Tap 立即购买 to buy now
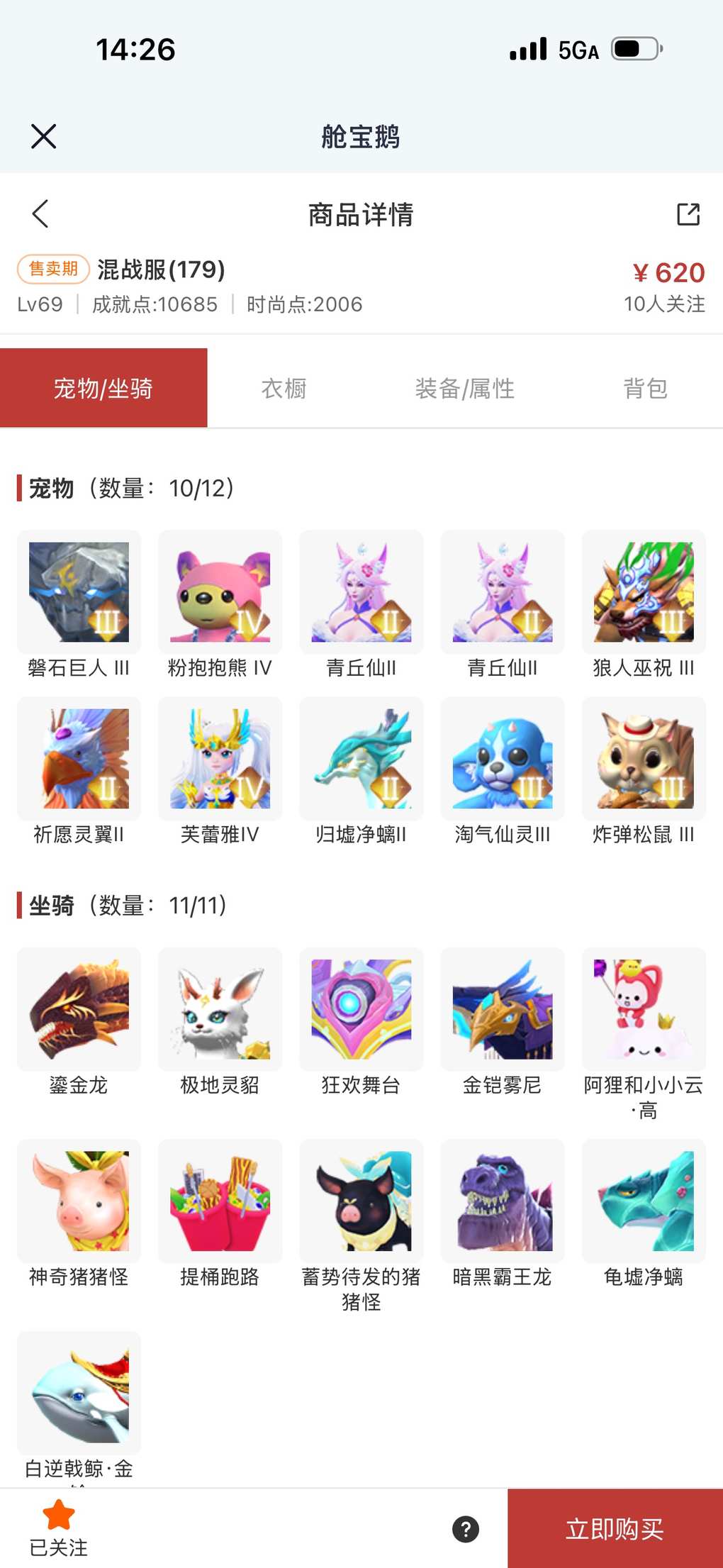The image size is (723, 1568). [x=615, y=1528]
